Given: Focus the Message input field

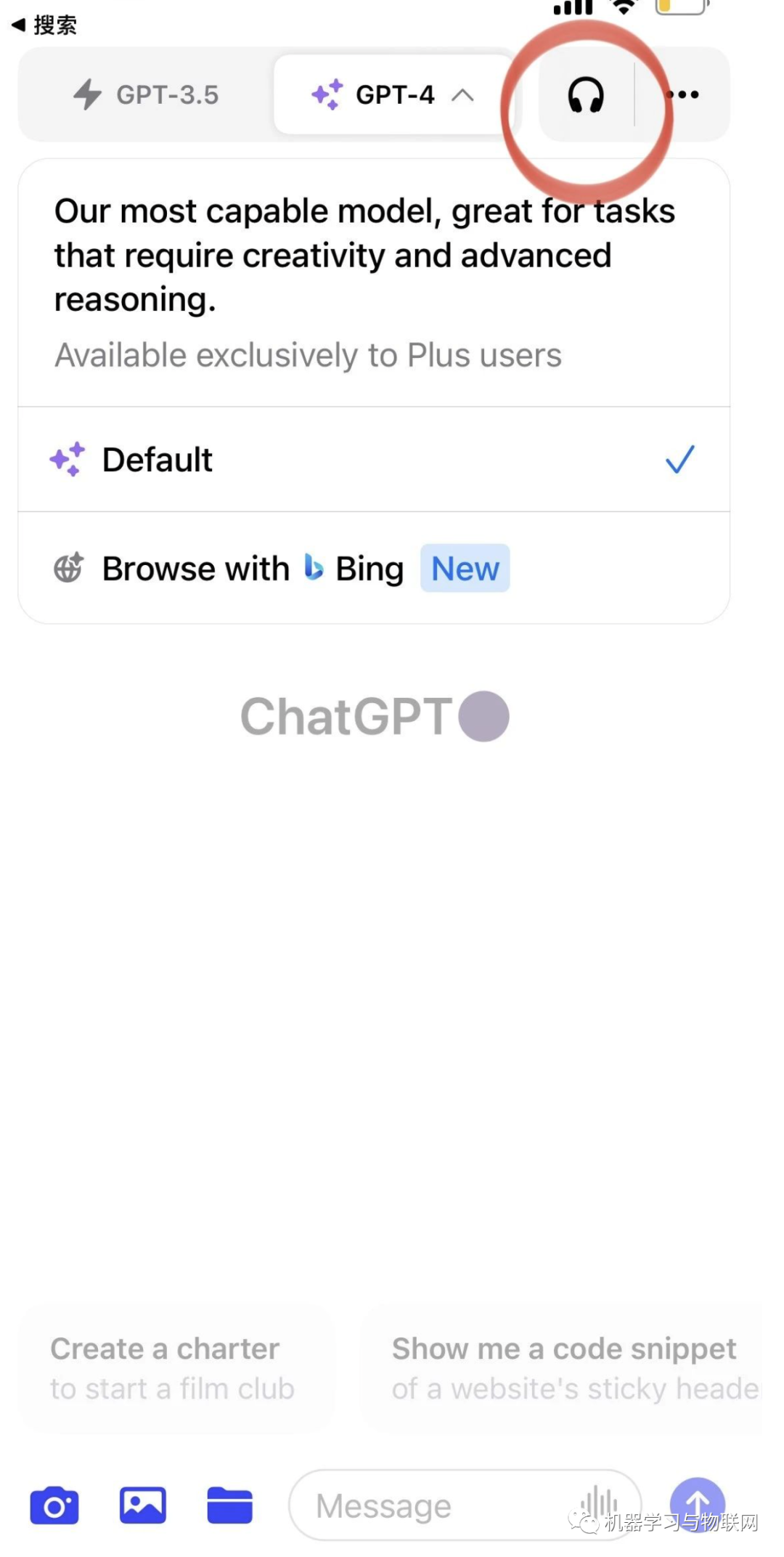Looking at the screenshot, I should coord(436,1506).
